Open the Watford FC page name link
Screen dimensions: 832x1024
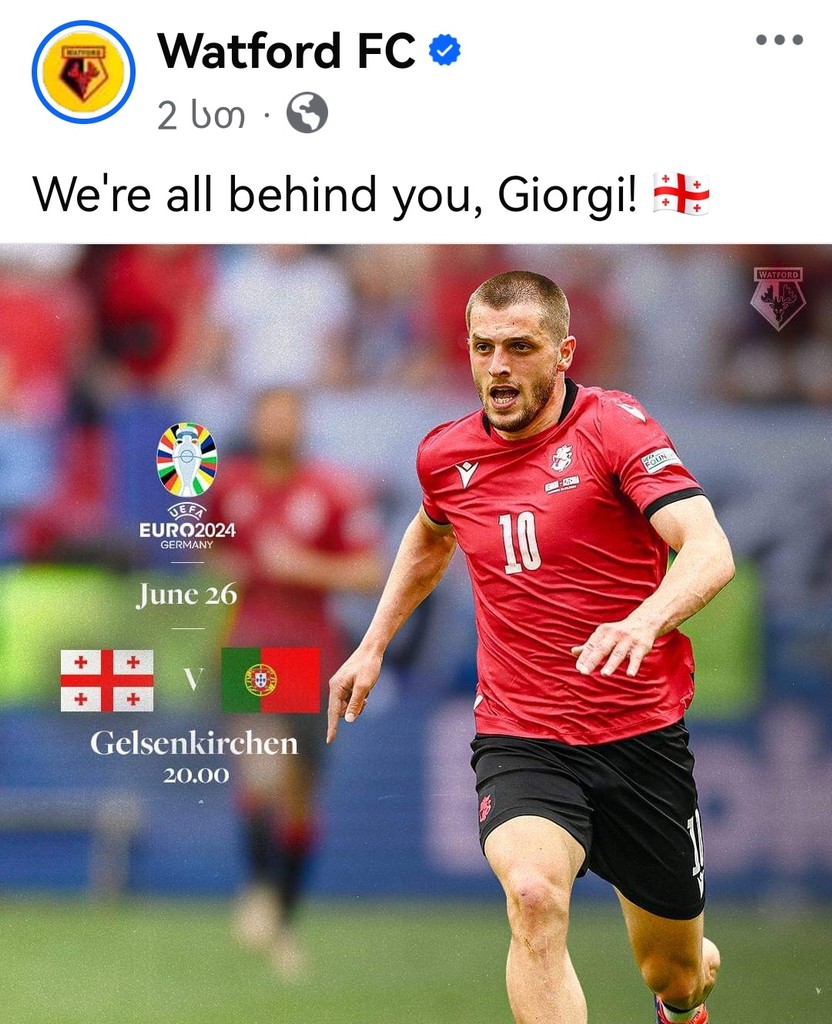286,50
